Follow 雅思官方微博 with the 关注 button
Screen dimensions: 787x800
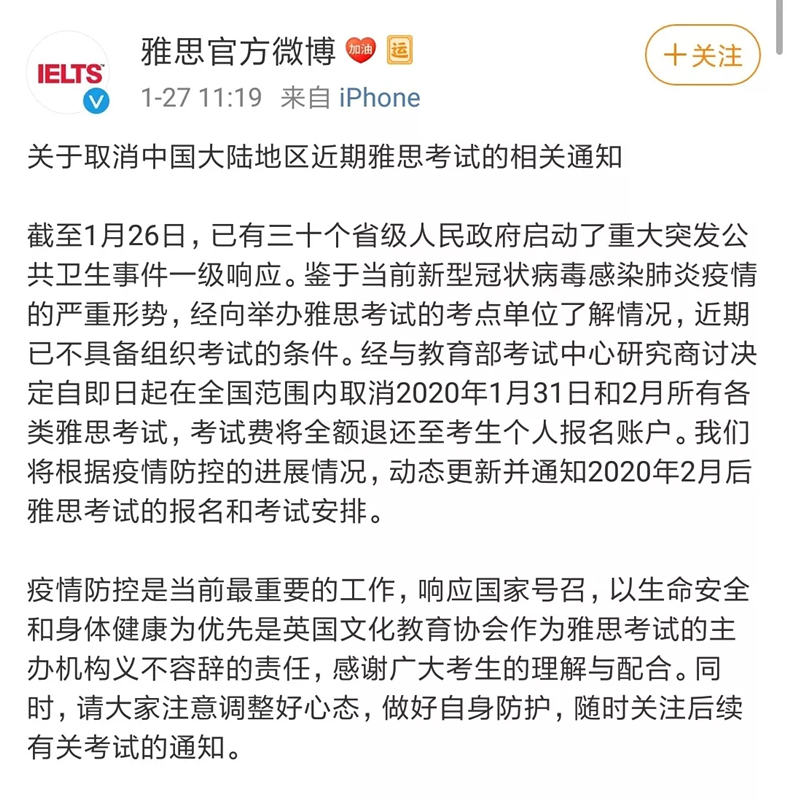click(703, 56)
